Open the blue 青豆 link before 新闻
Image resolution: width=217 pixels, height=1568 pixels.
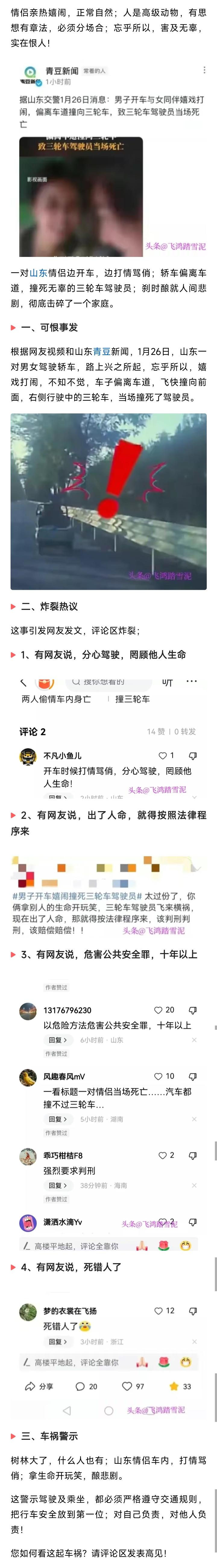tap(102, 351)
